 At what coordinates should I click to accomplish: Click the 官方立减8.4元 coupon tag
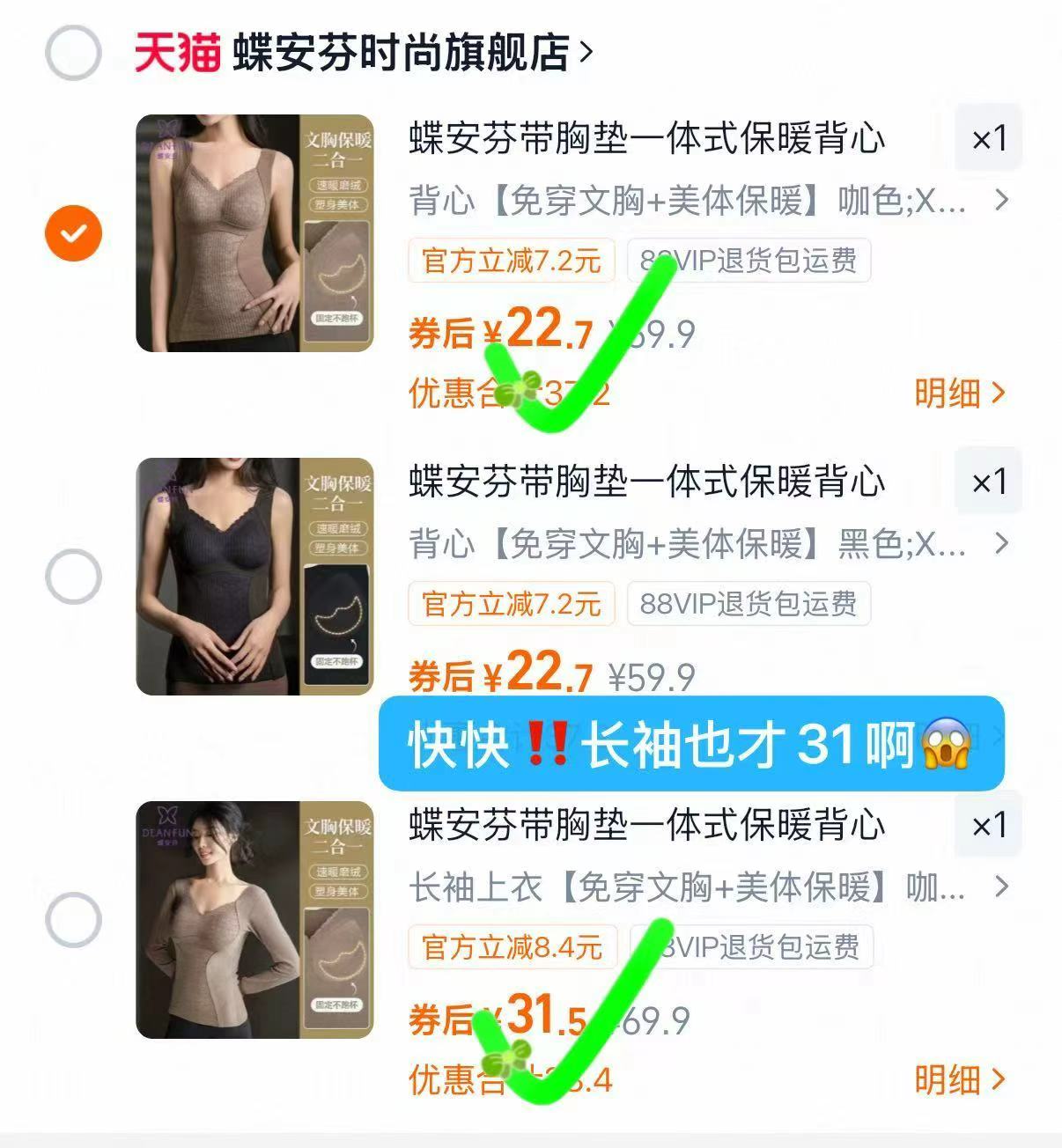513,946
